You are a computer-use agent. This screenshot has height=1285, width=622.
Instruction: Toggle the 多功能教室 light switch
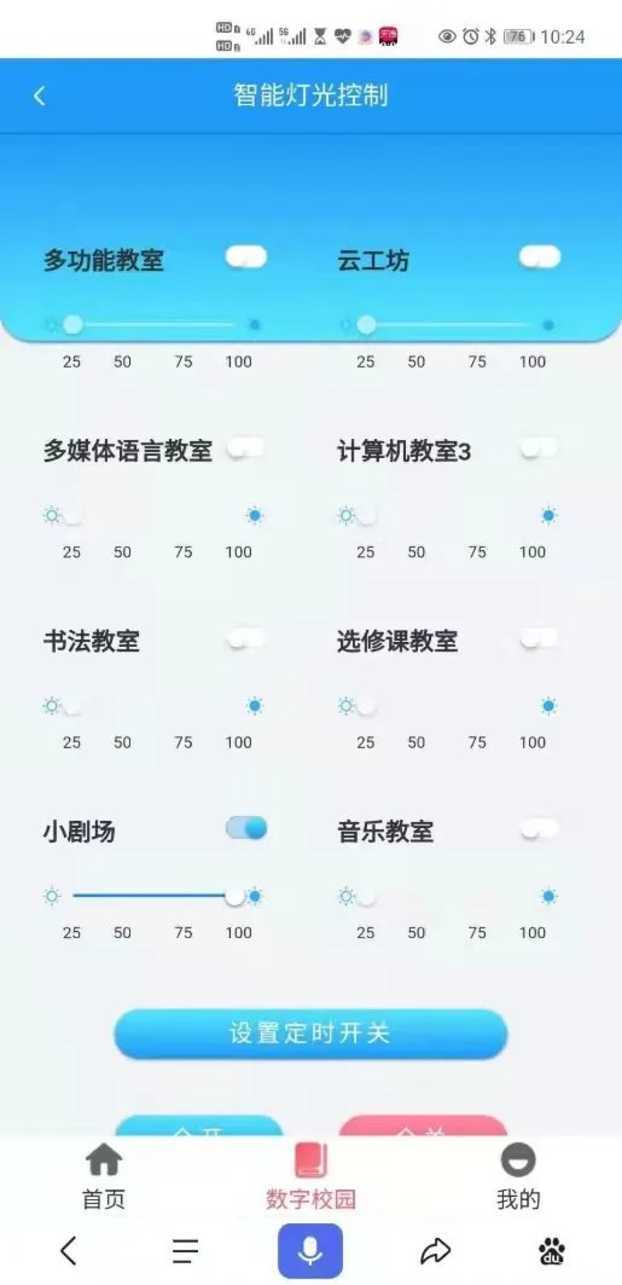246,258
